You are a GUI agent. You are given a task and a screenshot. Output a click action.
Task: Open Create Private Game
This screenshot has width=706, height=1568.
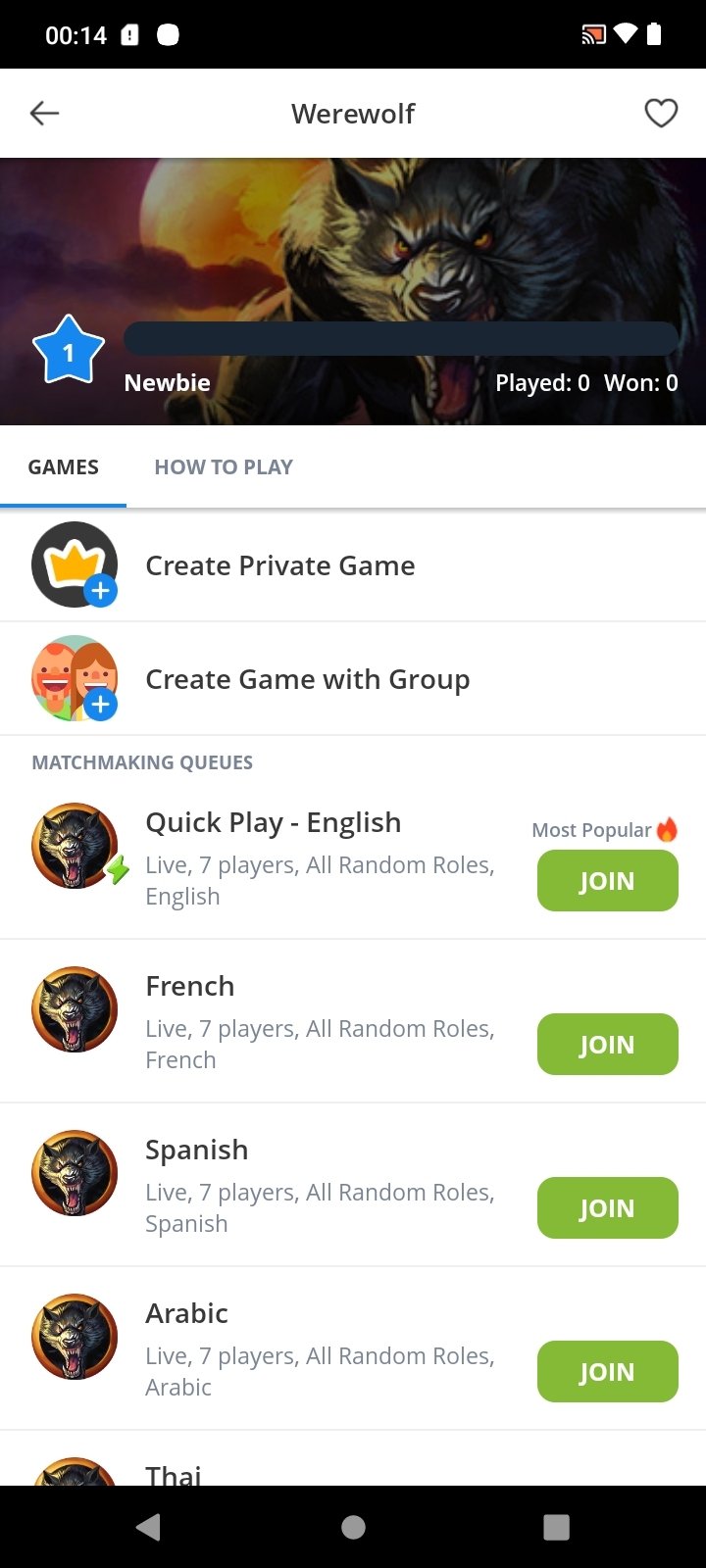point(279,565)
